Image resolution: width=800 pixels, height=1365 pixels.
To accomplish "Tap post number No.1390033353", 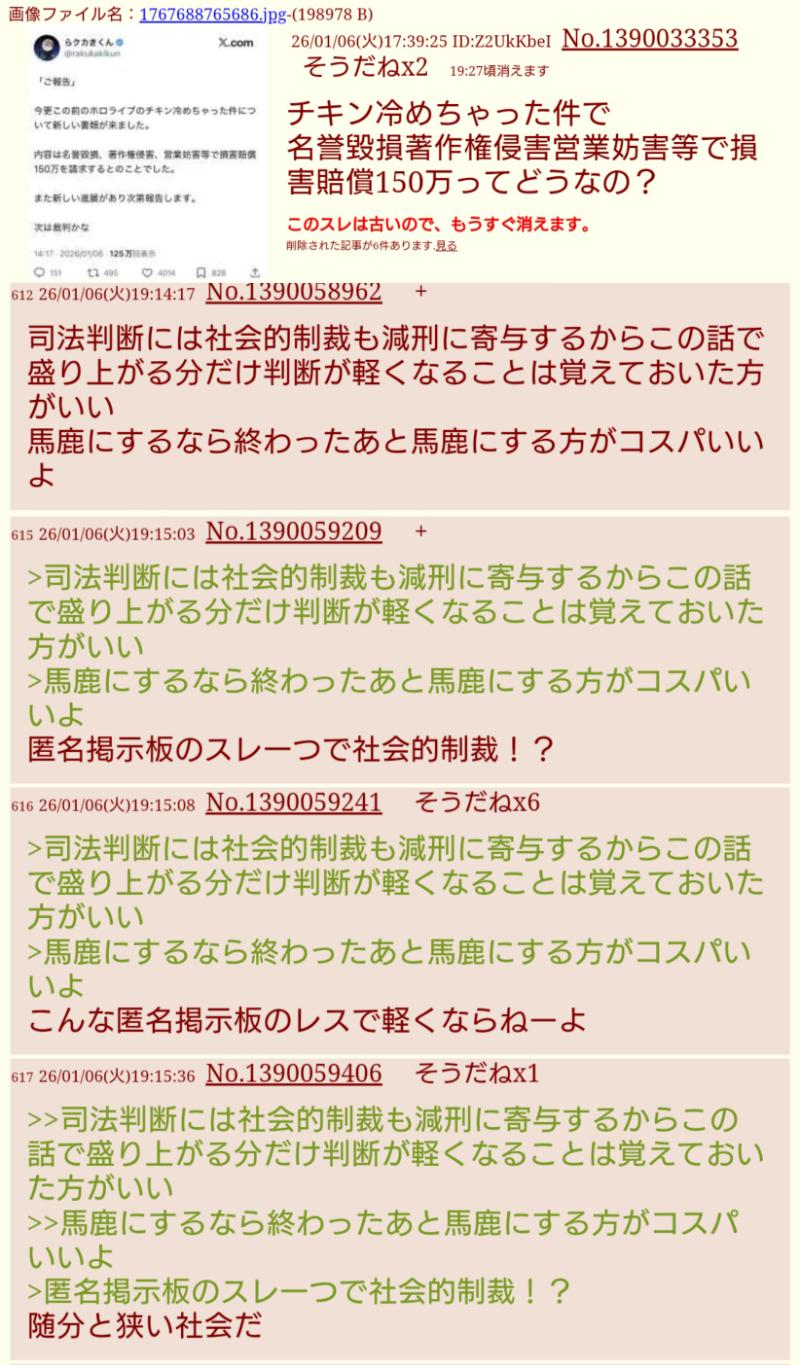I will 650,40.
